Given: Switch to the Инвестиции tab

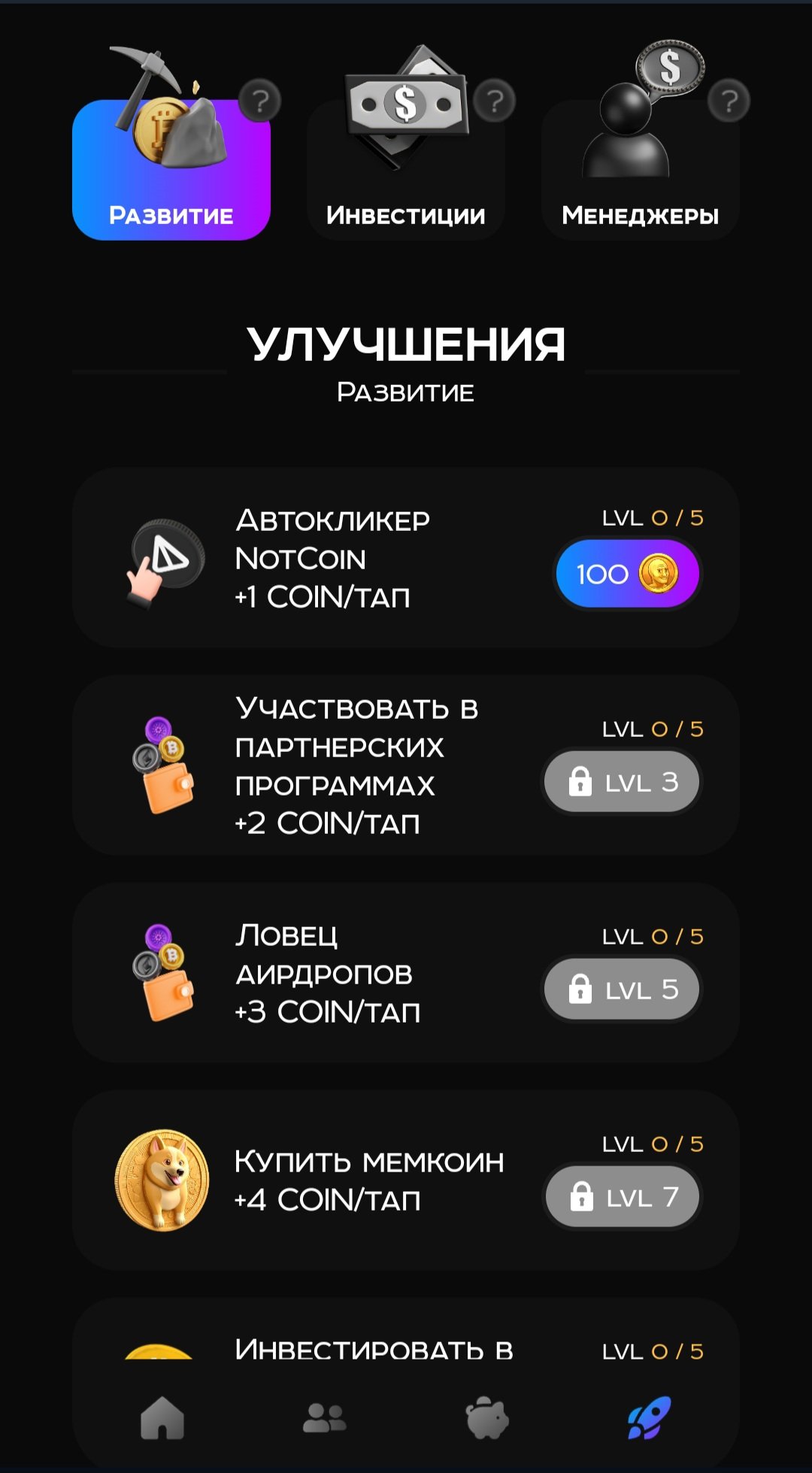Looking at the screenshot, I should [x=406, y=170].
